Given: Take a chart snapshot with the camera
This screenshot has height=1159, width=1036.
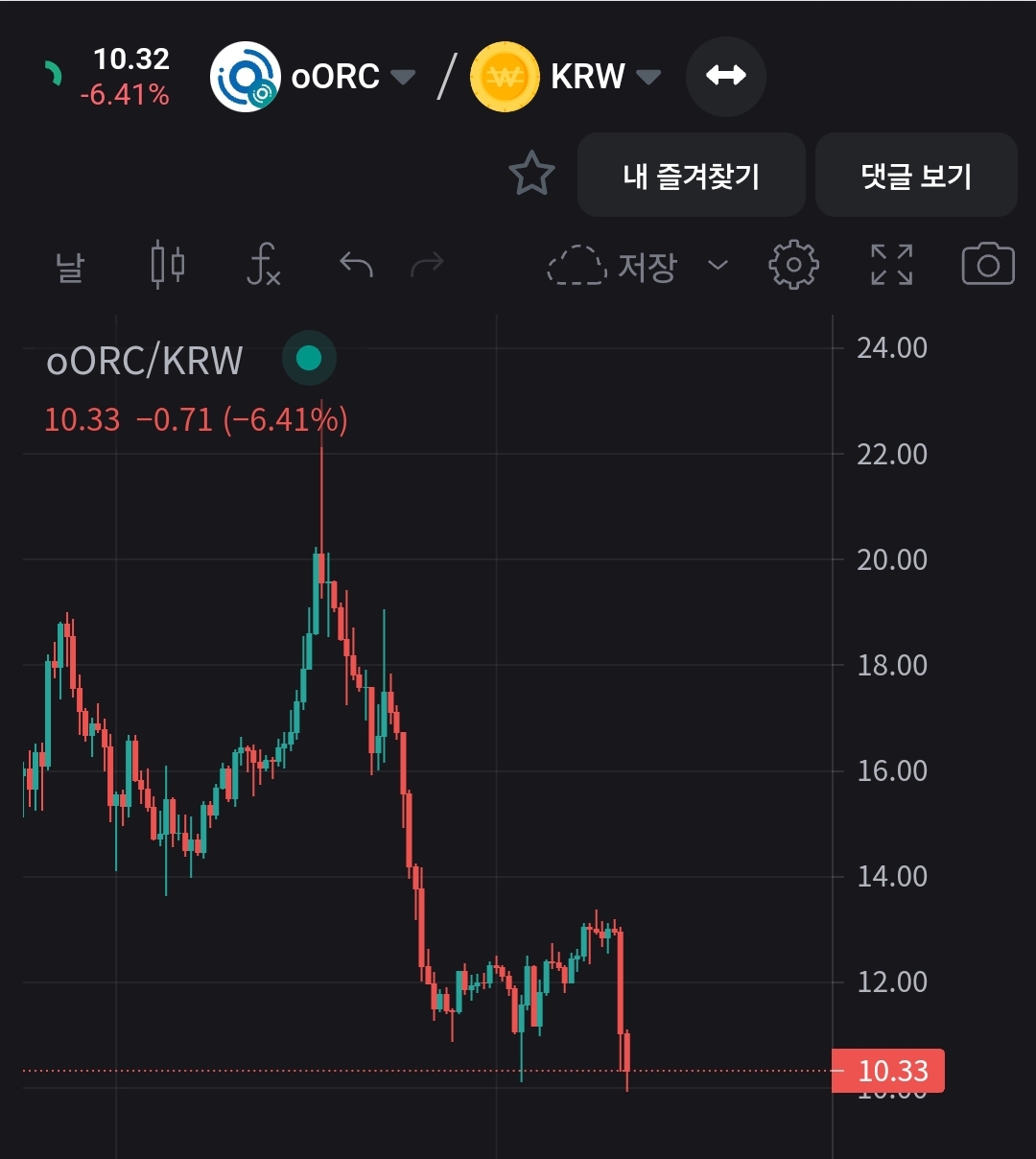Looking at the screenshot, I should tap(987, 265).
